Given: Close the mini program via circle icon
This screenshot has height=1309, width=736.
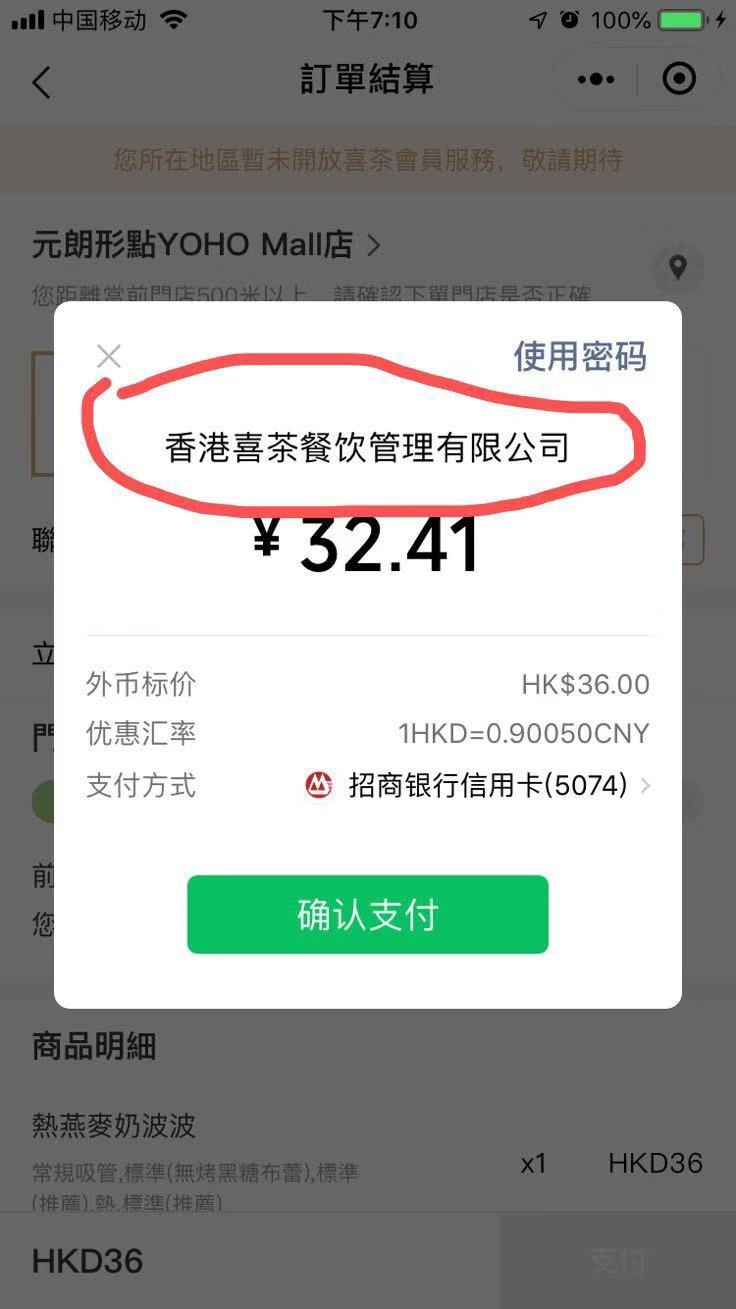Looking at the screenshot, I should pos(679,79).
